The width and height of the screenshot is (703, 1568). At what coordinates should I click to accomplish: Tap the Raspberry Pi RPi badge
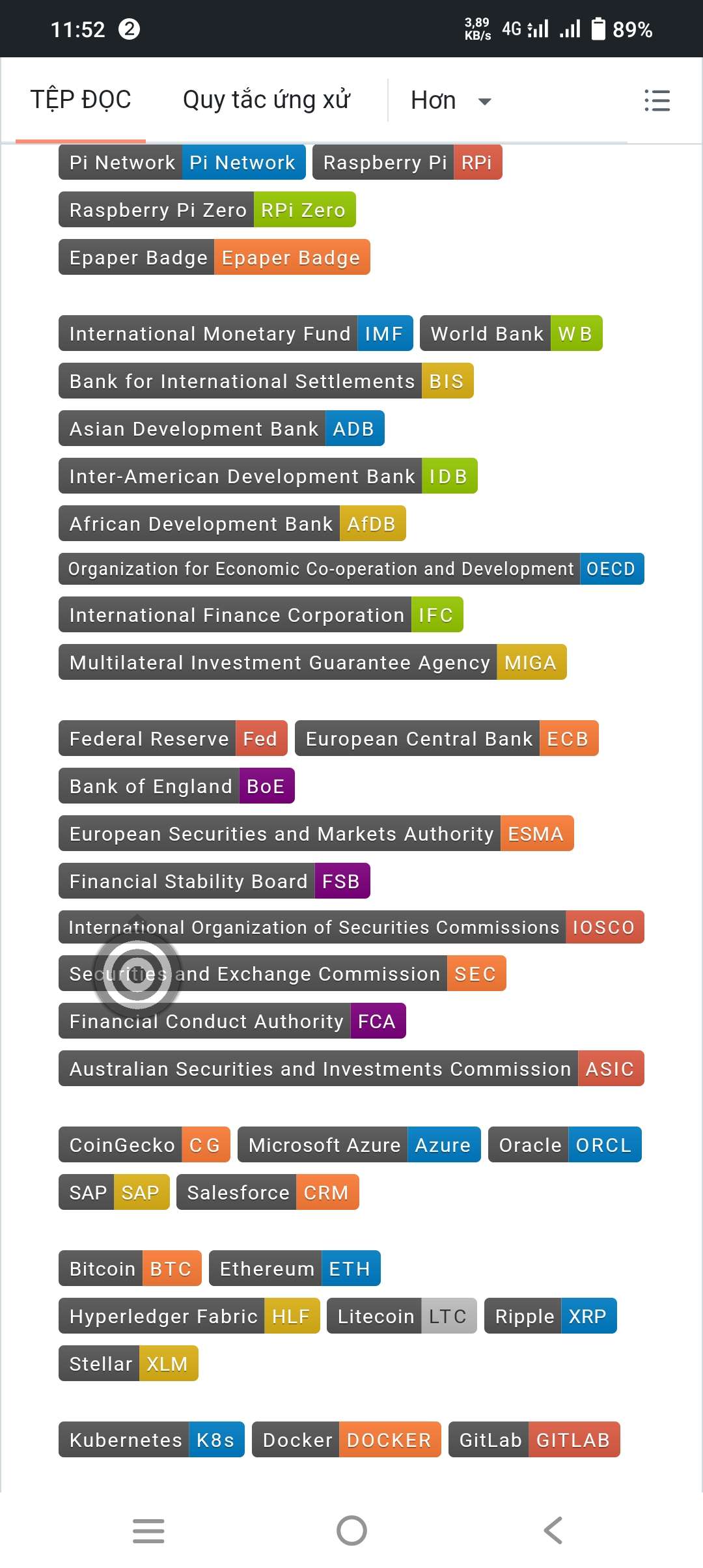[x=407, y=162]
